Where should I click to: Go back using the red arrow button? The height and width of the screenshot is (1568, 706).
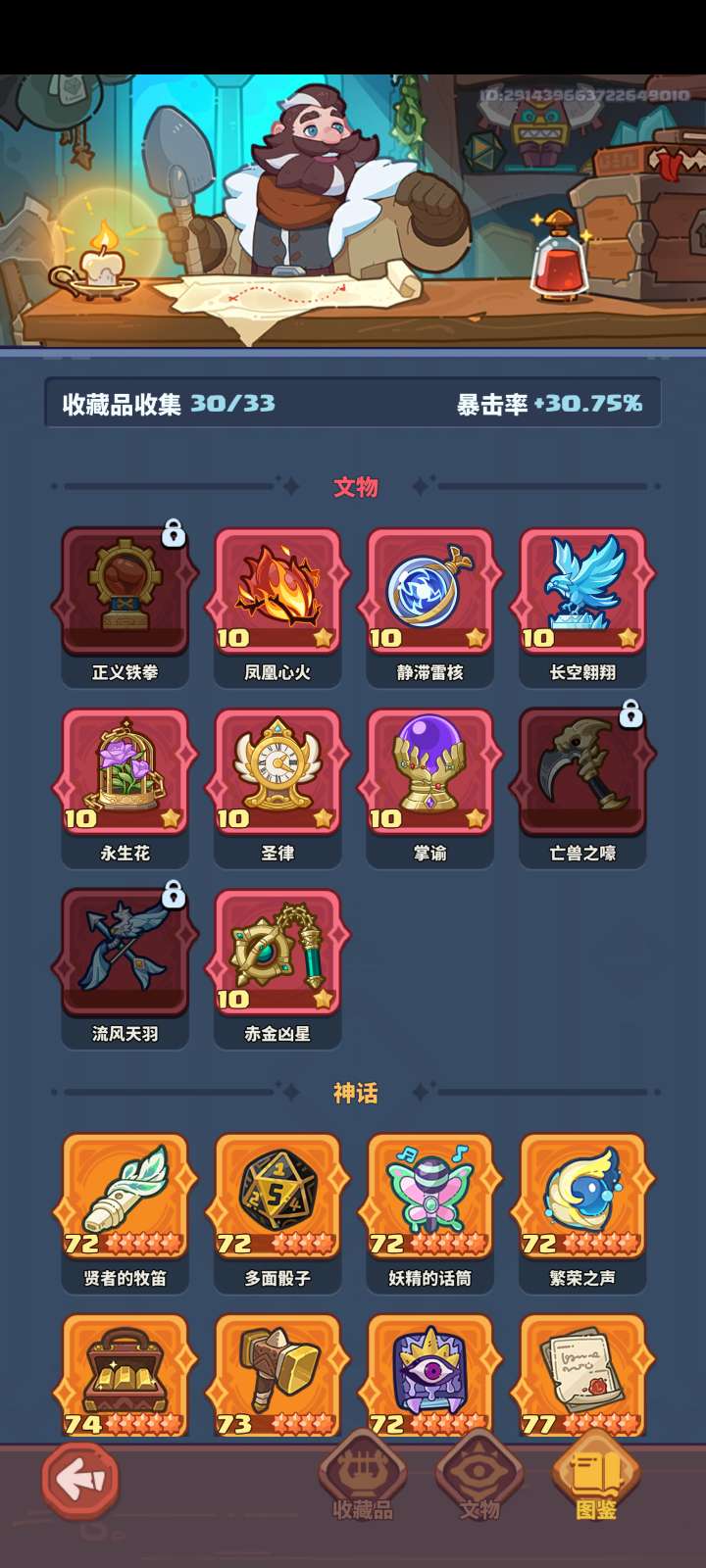pyautogui.click(x=80, y=1480)
